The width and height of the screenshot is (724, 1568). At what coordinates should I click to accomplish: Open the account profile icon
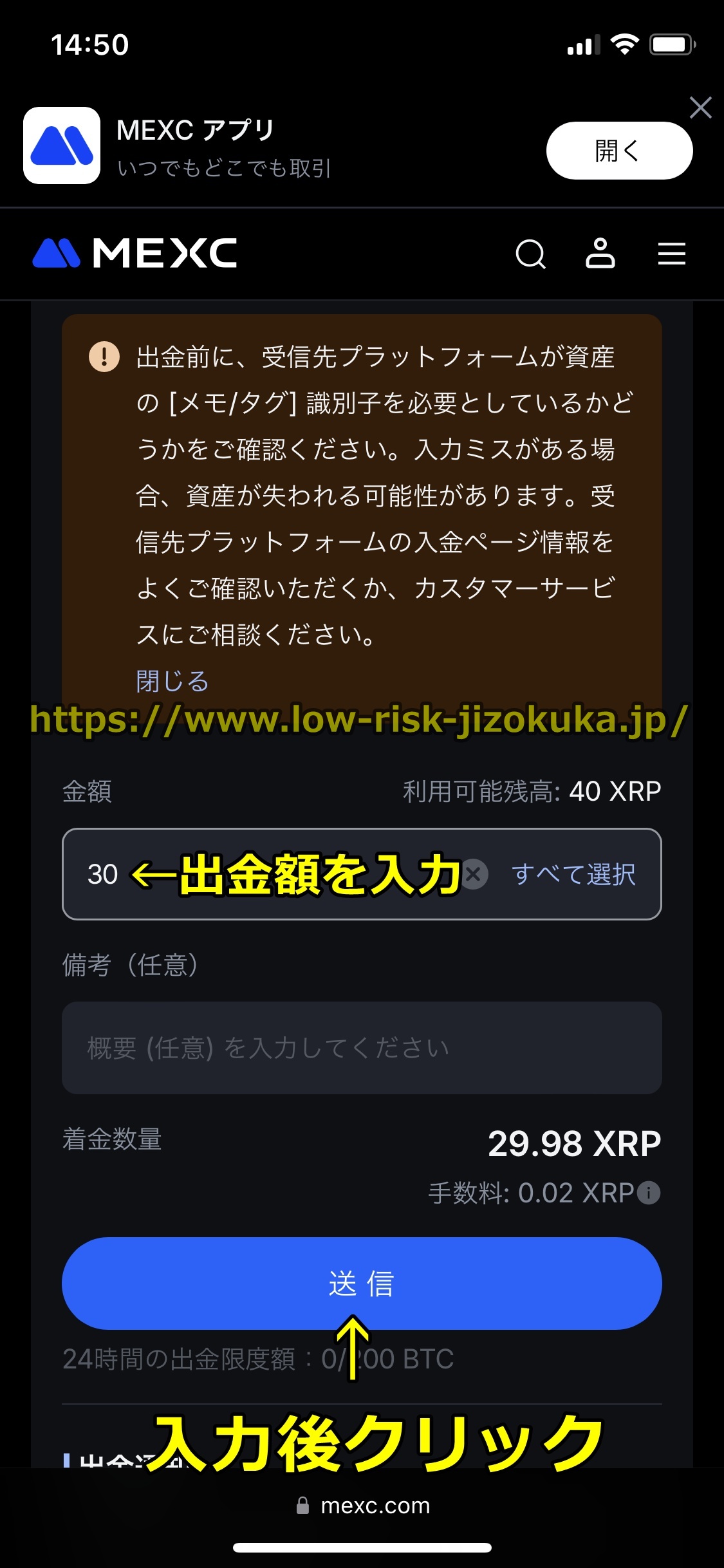[x=600, y=253]
